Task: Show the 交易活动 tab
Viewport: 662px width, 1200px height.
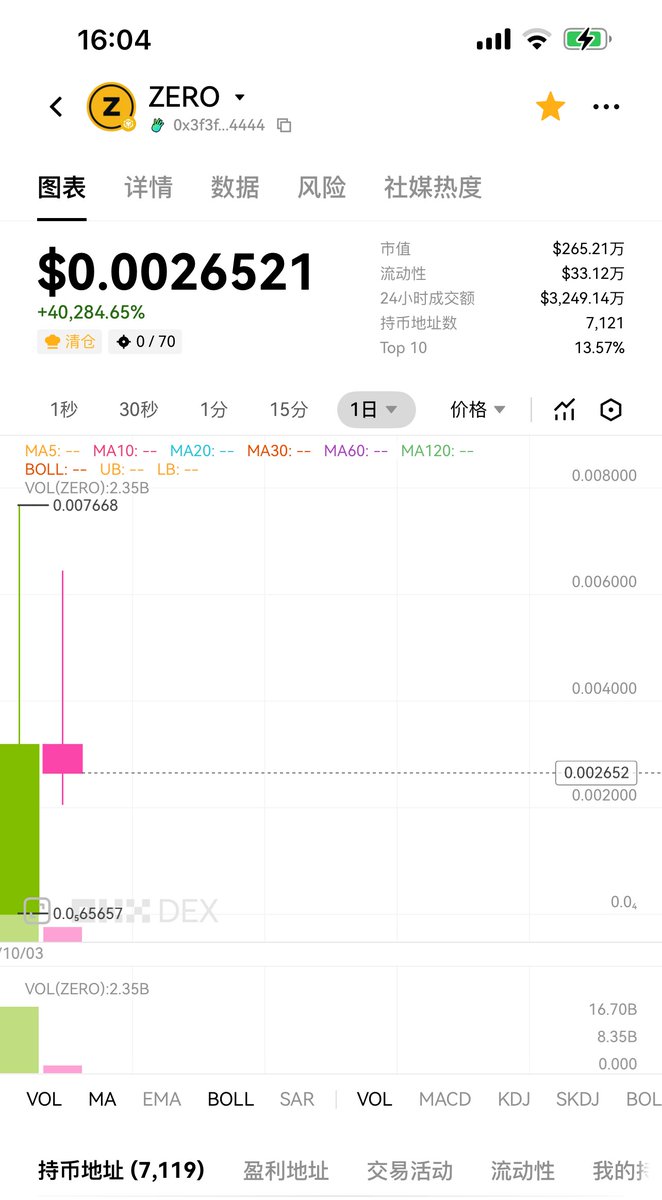Action: (x=409, y=1170)
